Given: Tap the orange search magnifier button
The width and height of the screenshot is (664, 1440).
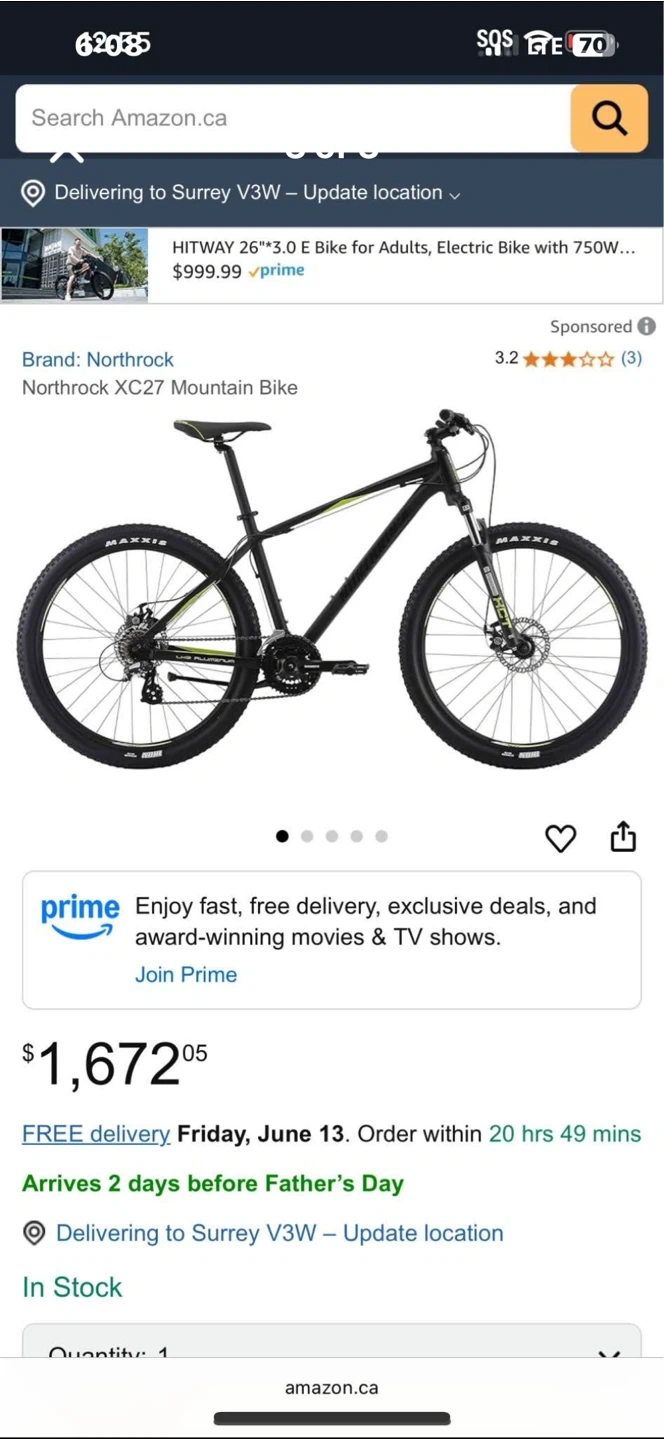Looking at the screenshot, I should click(609, 118).
